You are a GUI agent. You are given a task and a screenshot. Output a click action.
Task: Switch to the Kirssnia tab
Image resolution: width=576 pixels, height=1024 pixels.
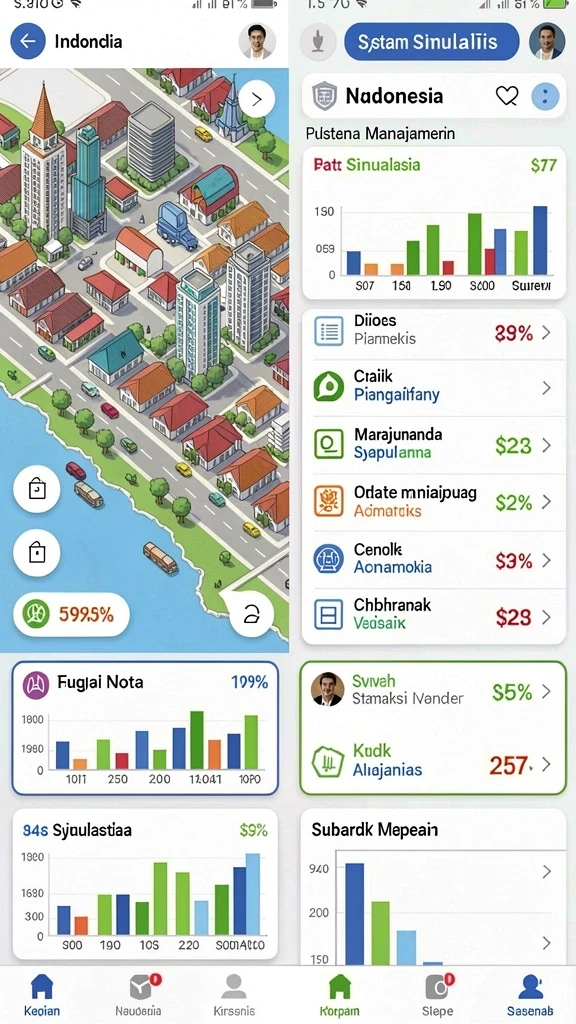pos(234,995)
